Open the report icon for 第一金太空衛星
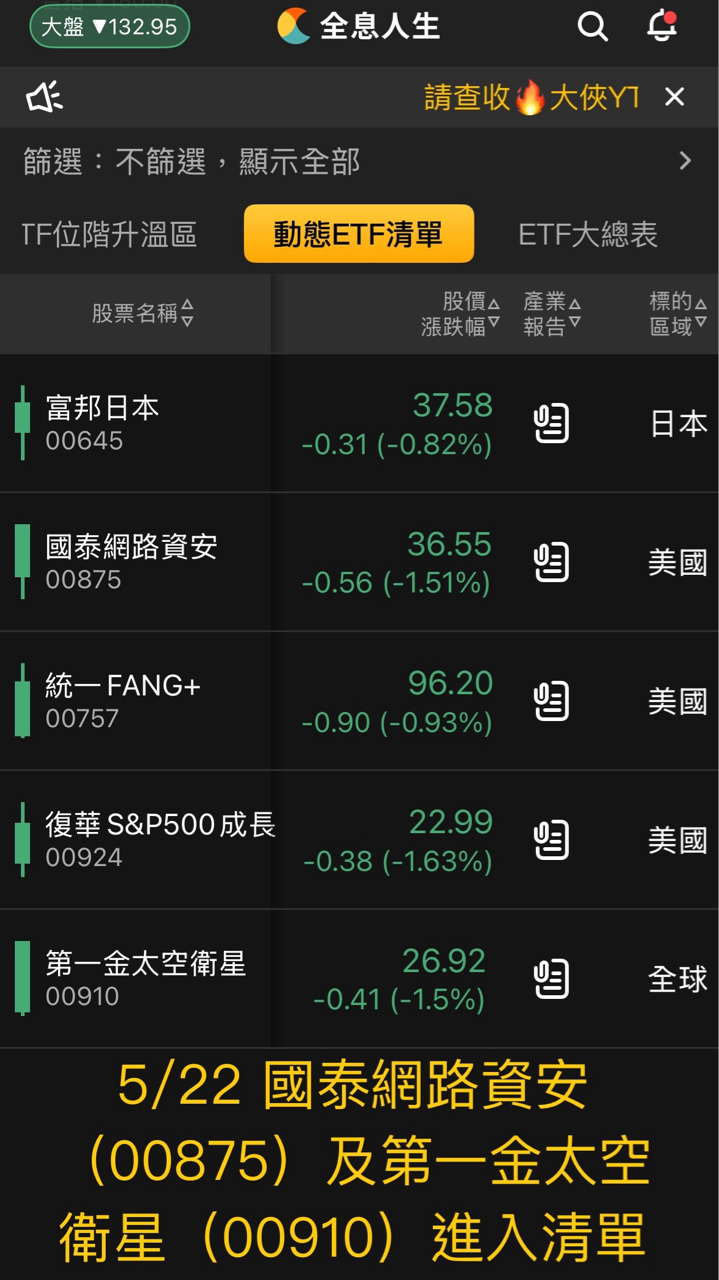 (551, 980)
